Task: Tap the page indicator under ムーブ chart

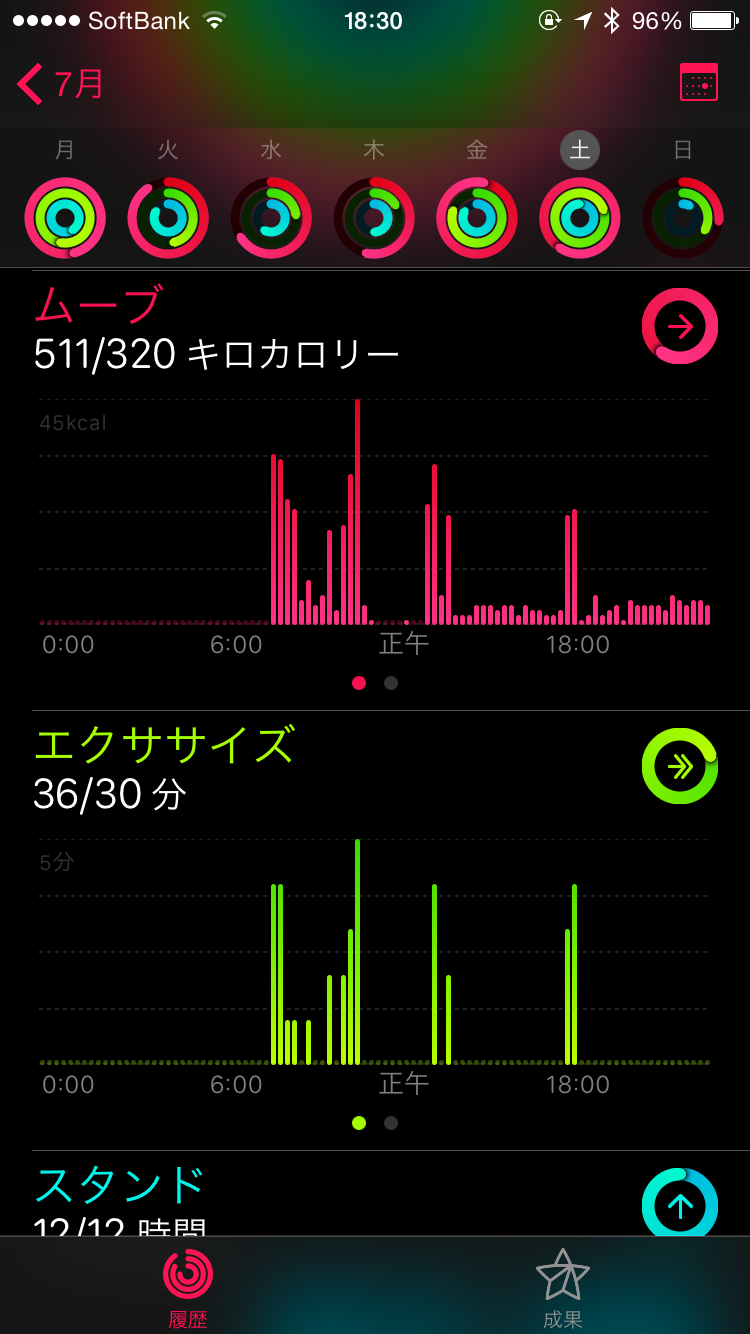Action: pos(375,683)
